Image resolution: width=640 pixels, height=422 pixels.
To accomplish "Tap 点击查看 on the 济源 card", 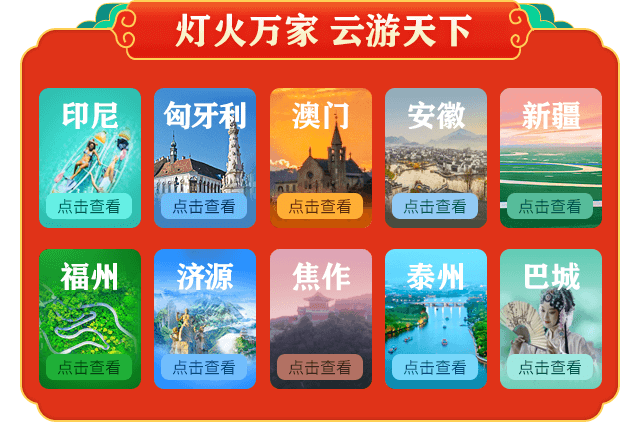I will [x=204, y=367].
